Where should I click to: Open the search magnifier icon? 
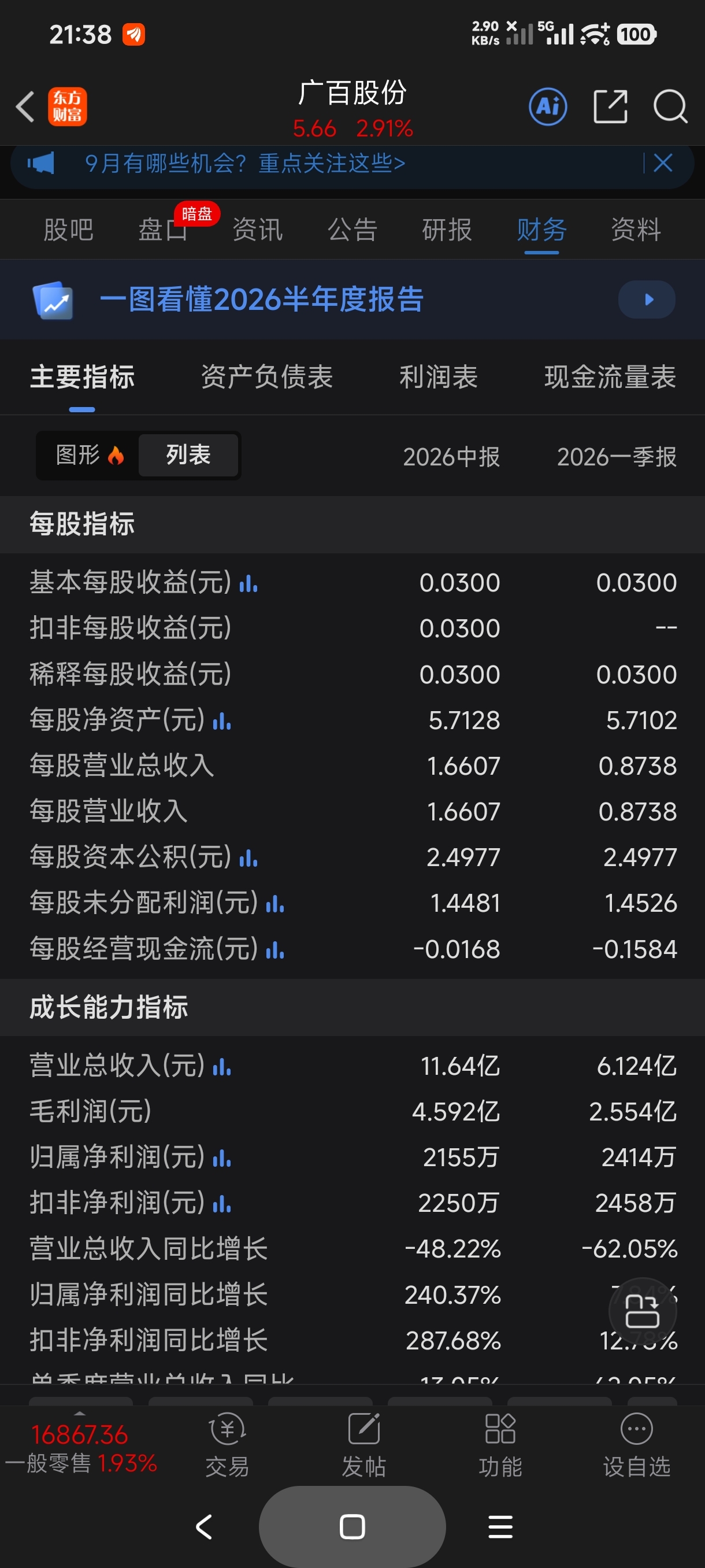coord(670,106)
